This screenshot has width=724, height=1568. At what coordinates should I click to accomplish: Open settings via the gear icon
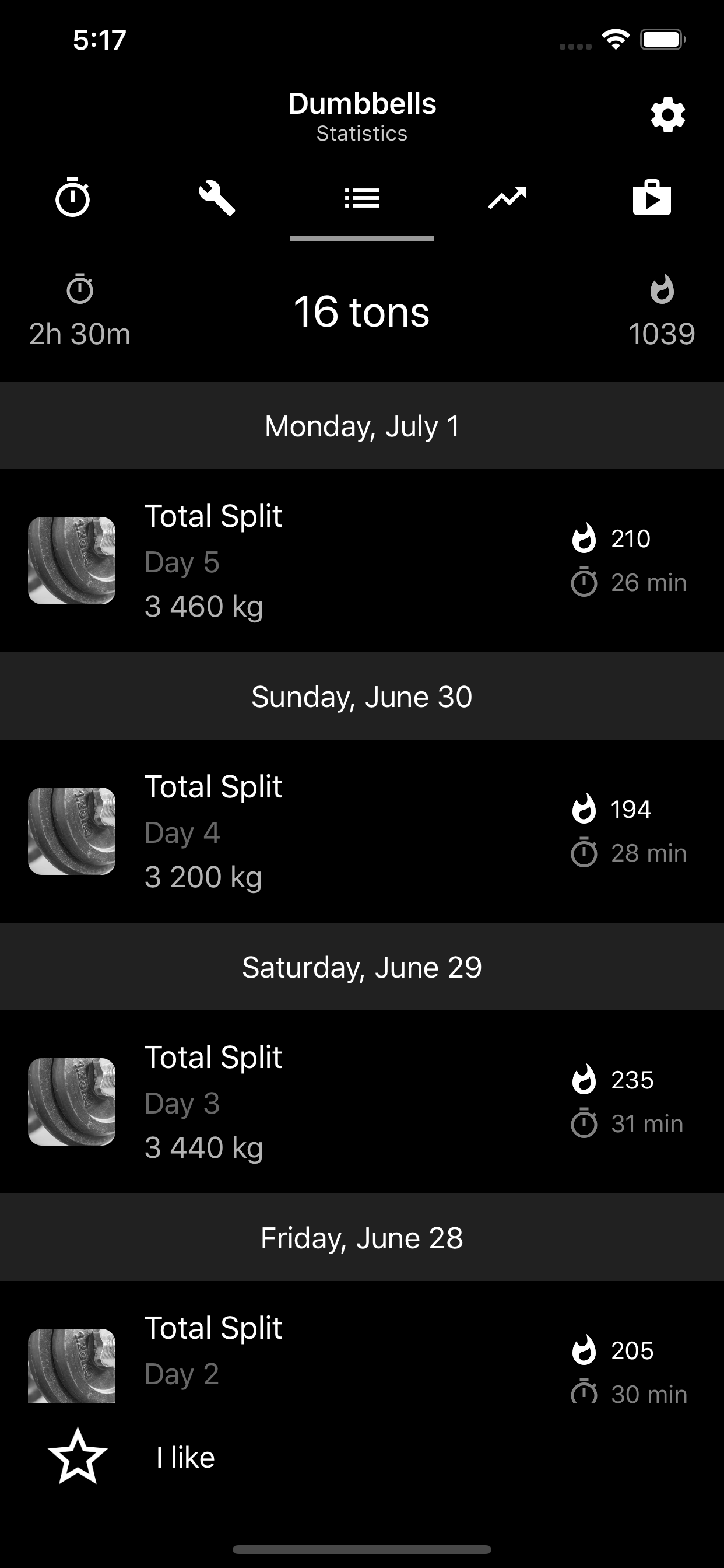[667, 115]
